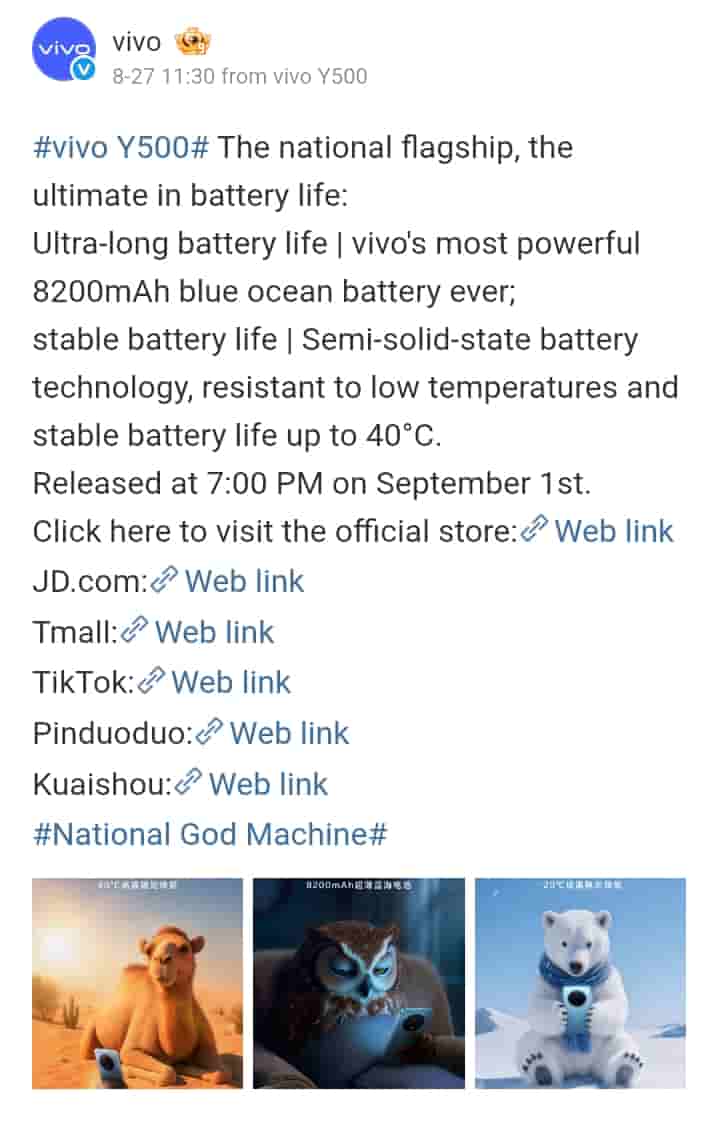The image size is (720, 1132).
Task: View the camel image in the post
Action: 137,983
